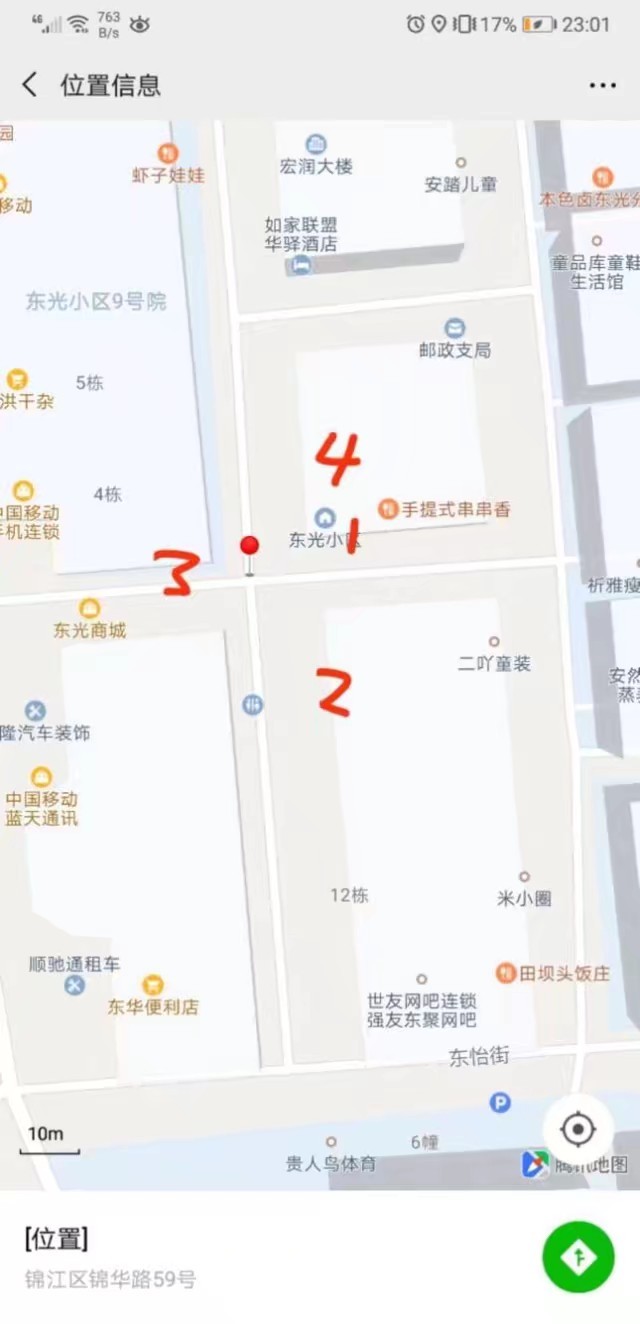Open the three-dot overflow menu
Screen dimensions: 640x1324
602,86
